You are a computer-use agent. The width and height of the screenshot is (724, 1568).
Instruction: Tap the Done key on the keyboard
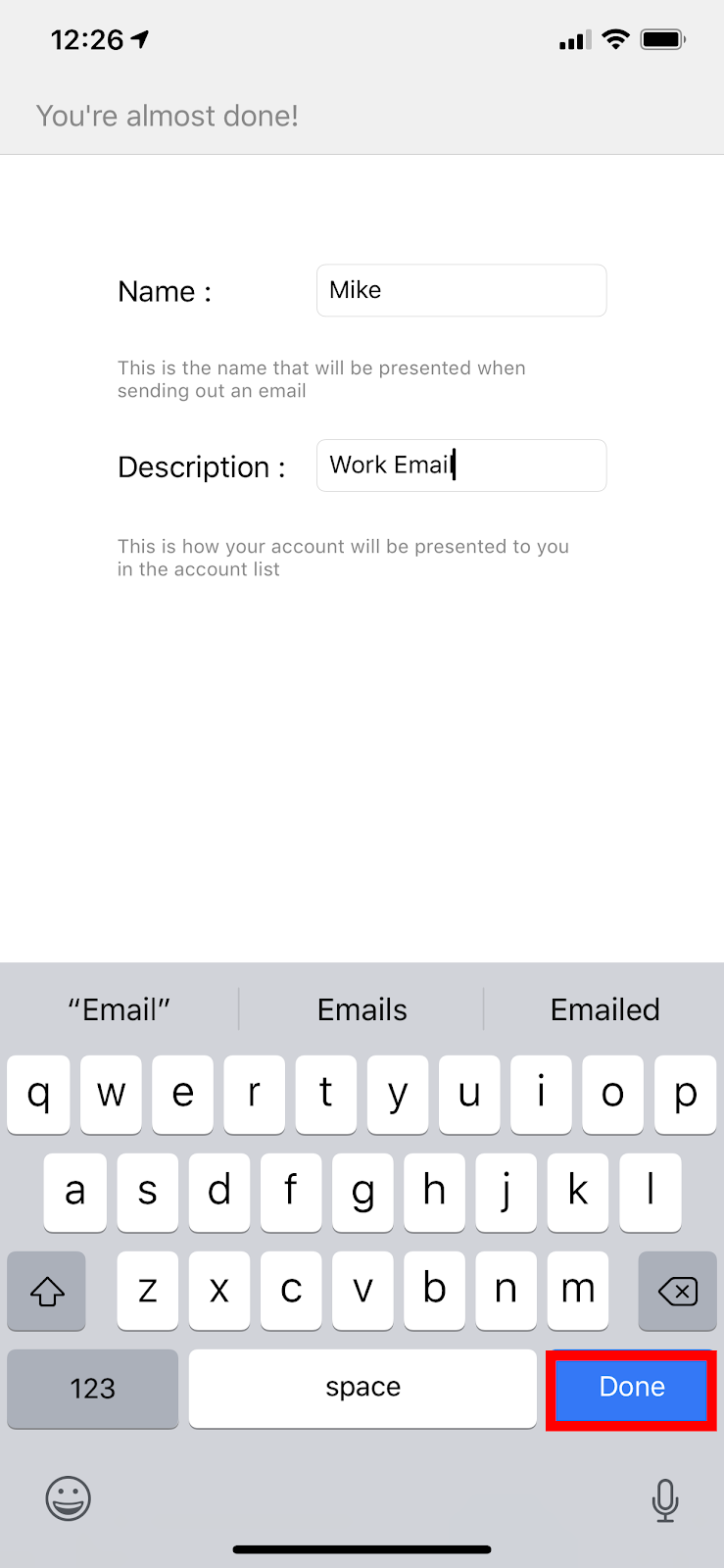[x=632, y=1388]
